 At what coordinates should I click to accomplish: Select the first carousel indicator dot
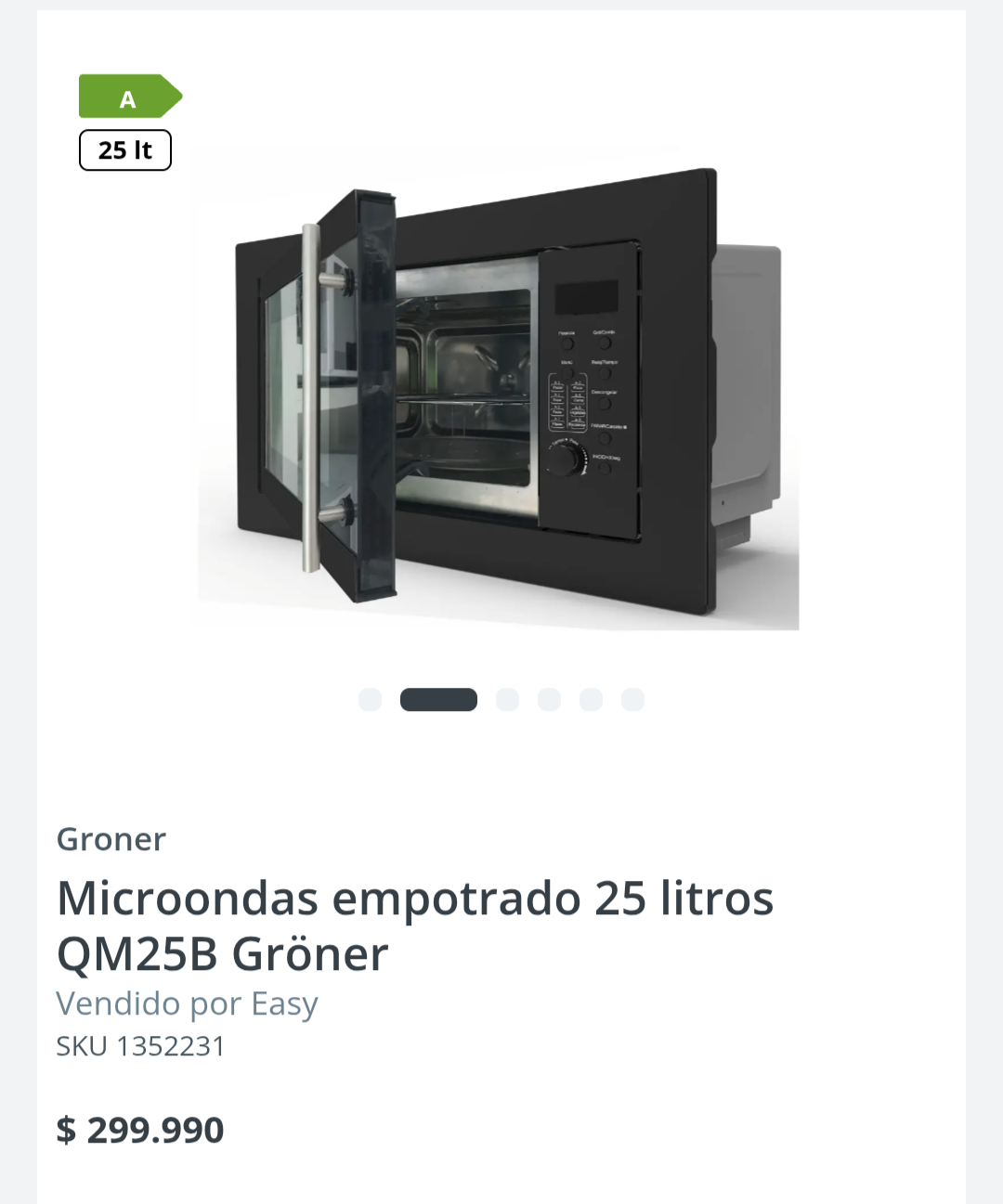370,699
